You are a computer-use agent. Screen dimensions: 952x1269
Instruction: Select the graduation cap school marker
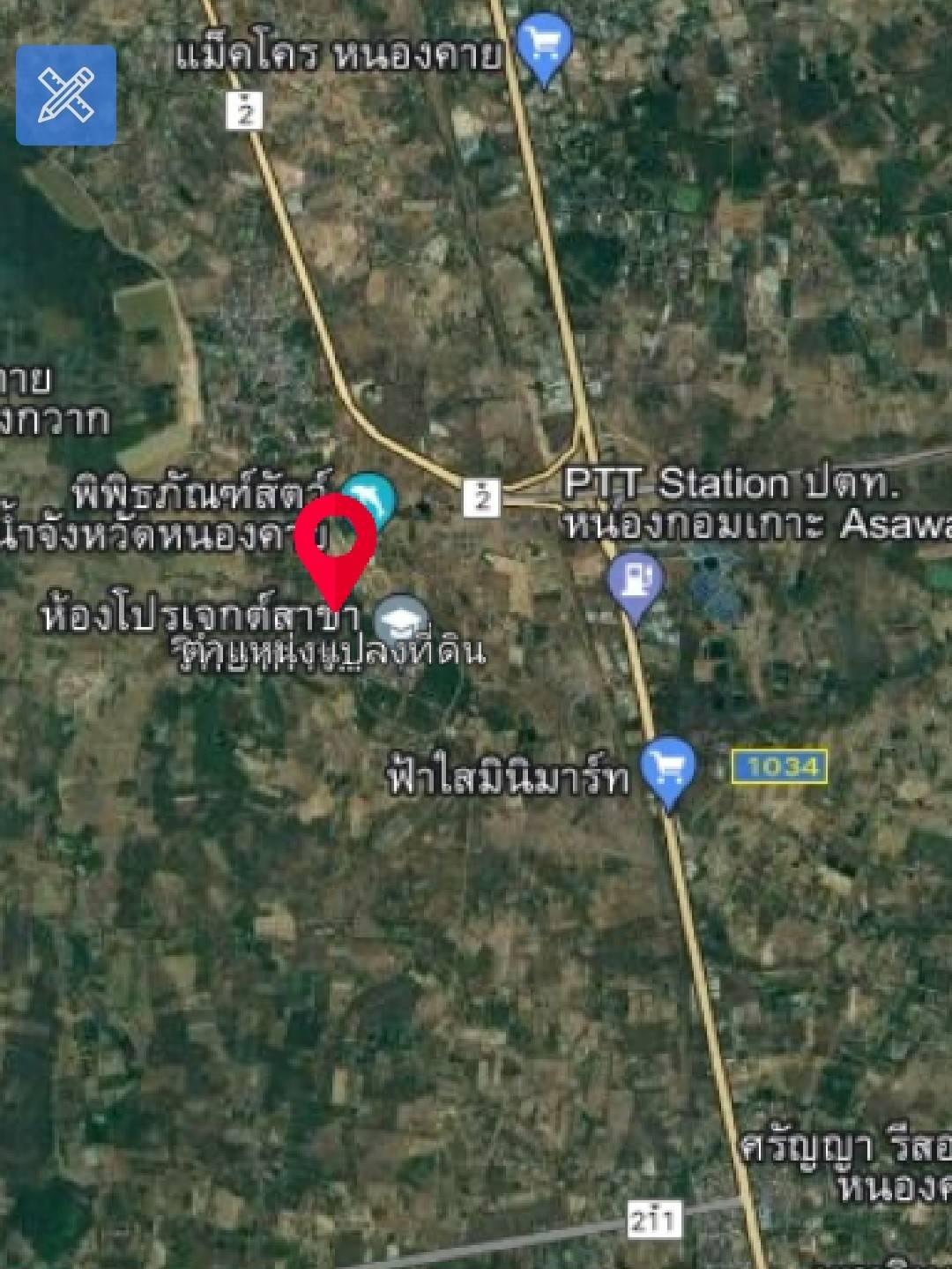[401, 619]
